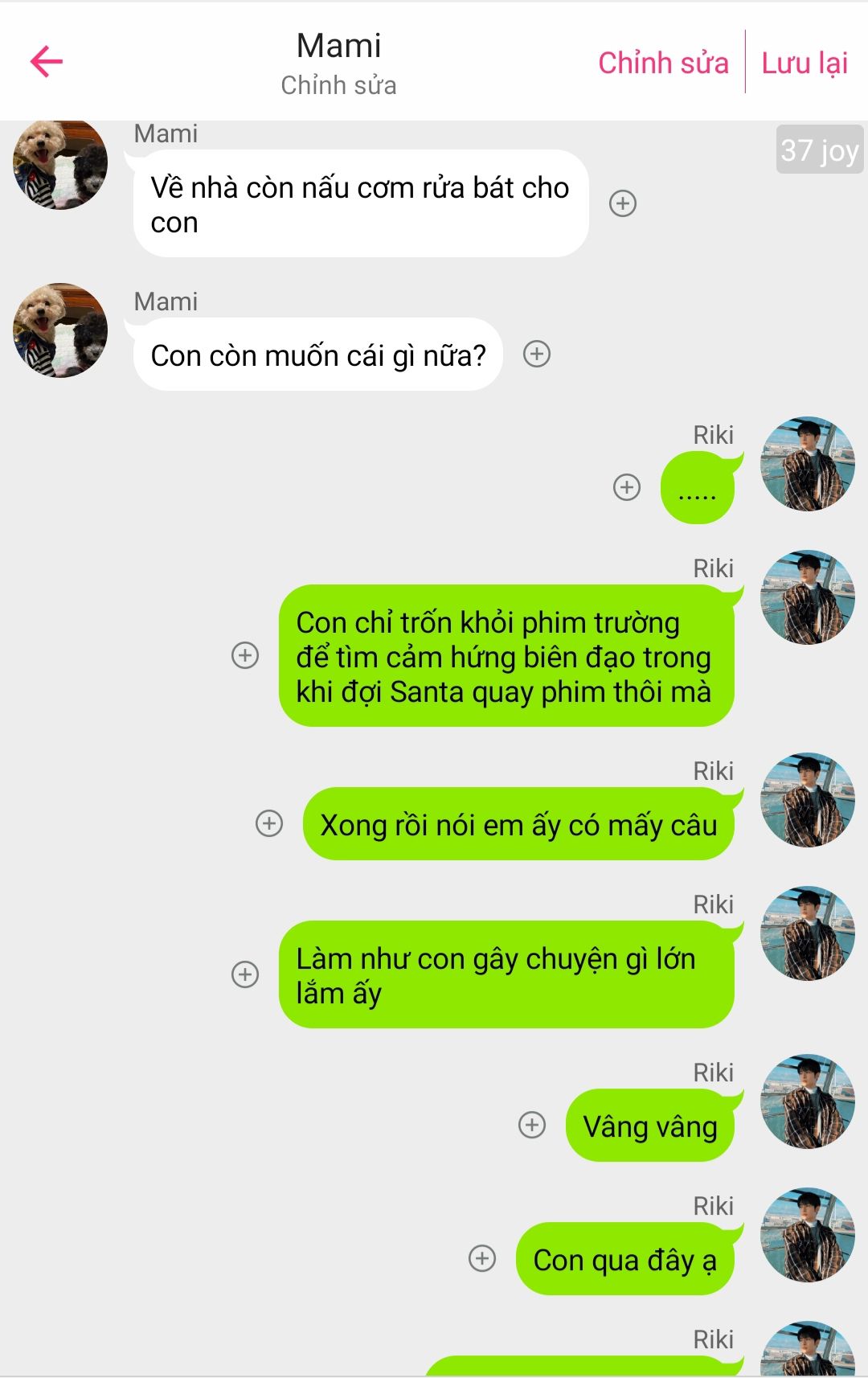Go back with the pink arrow
This screenshot has height=1378, width=868.
[x=47, y=62]
